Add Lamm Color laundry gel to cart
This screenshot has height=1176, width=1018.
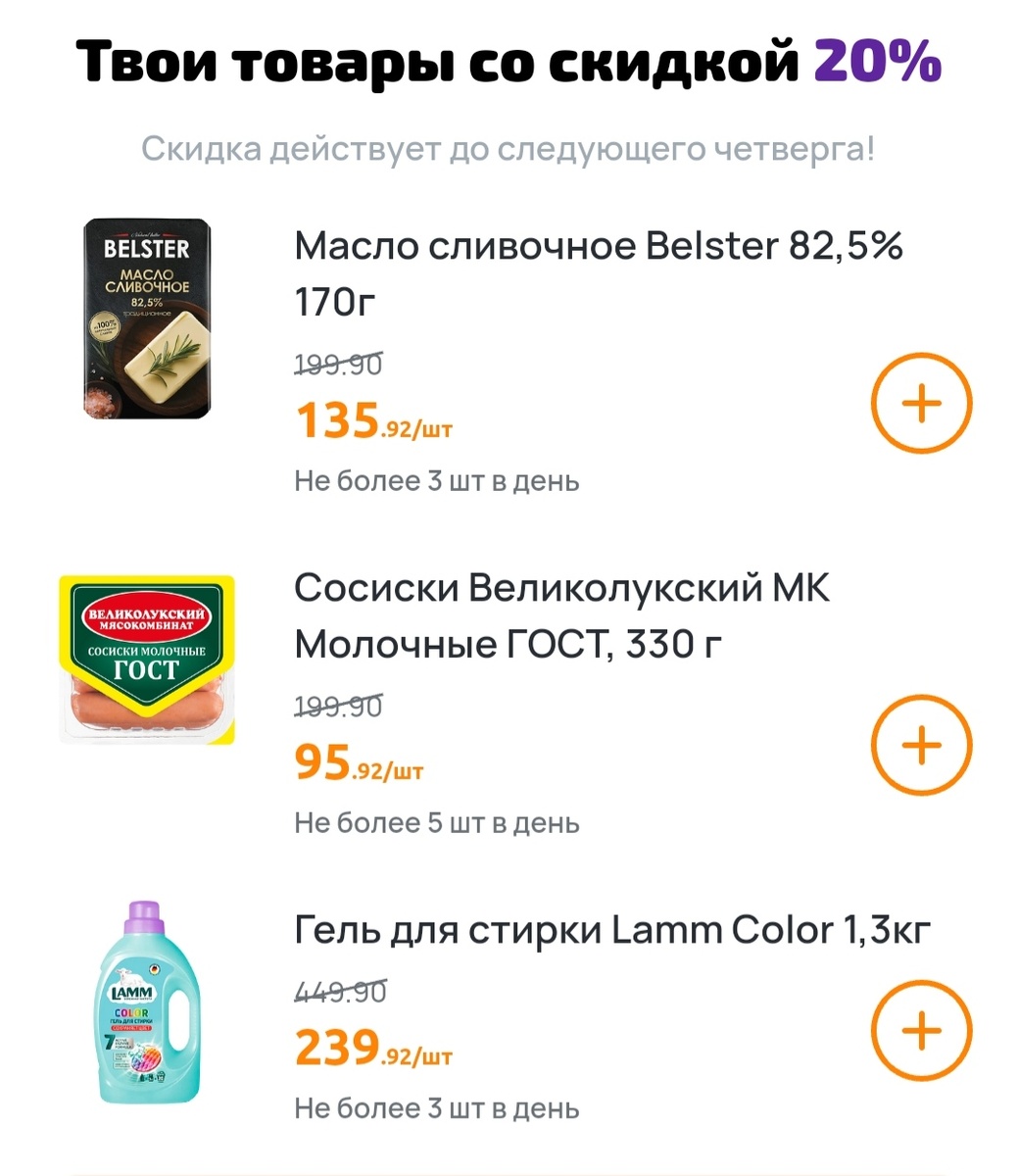920,1031
